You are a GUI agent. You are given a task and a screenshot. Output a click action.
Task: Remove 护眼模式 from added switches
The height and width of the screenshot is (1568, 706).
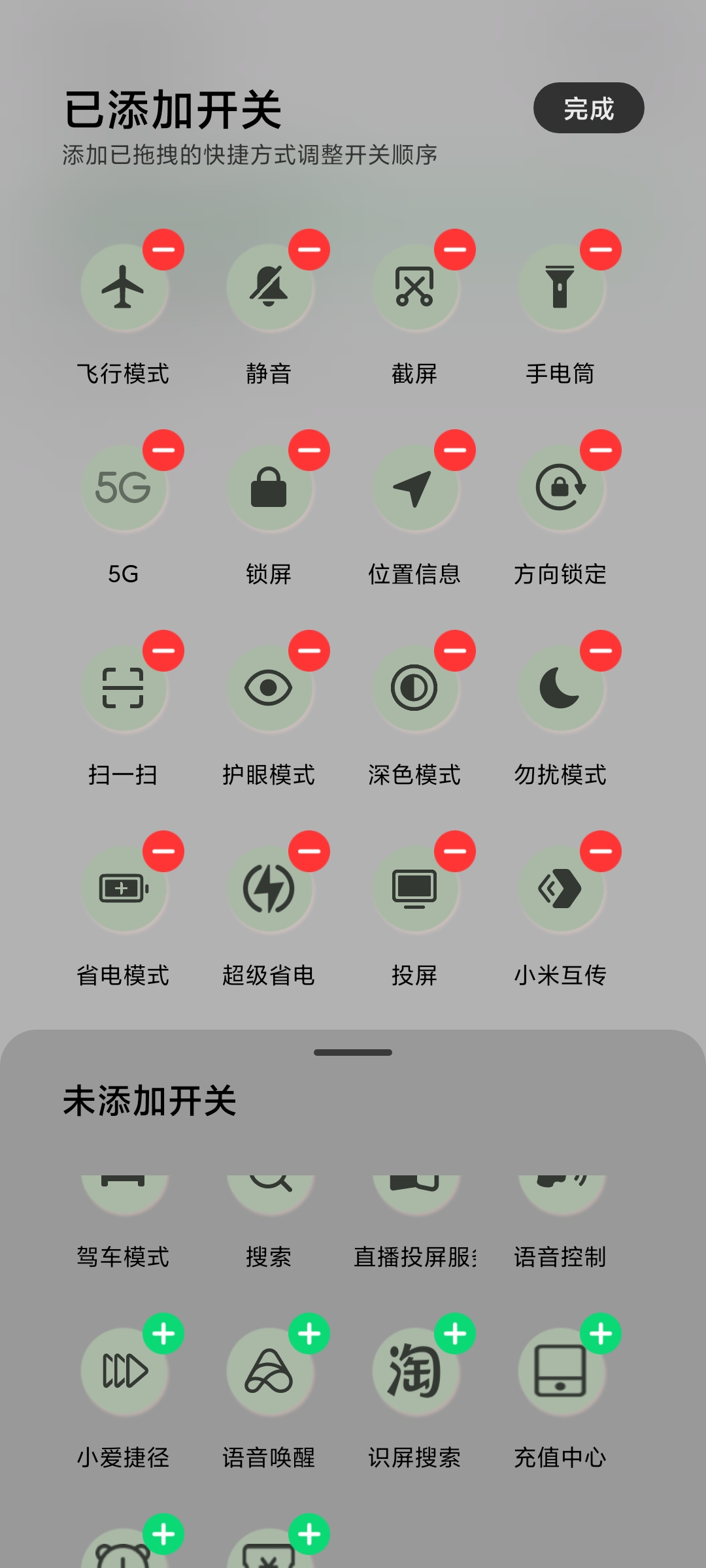(x=309, y=651)
